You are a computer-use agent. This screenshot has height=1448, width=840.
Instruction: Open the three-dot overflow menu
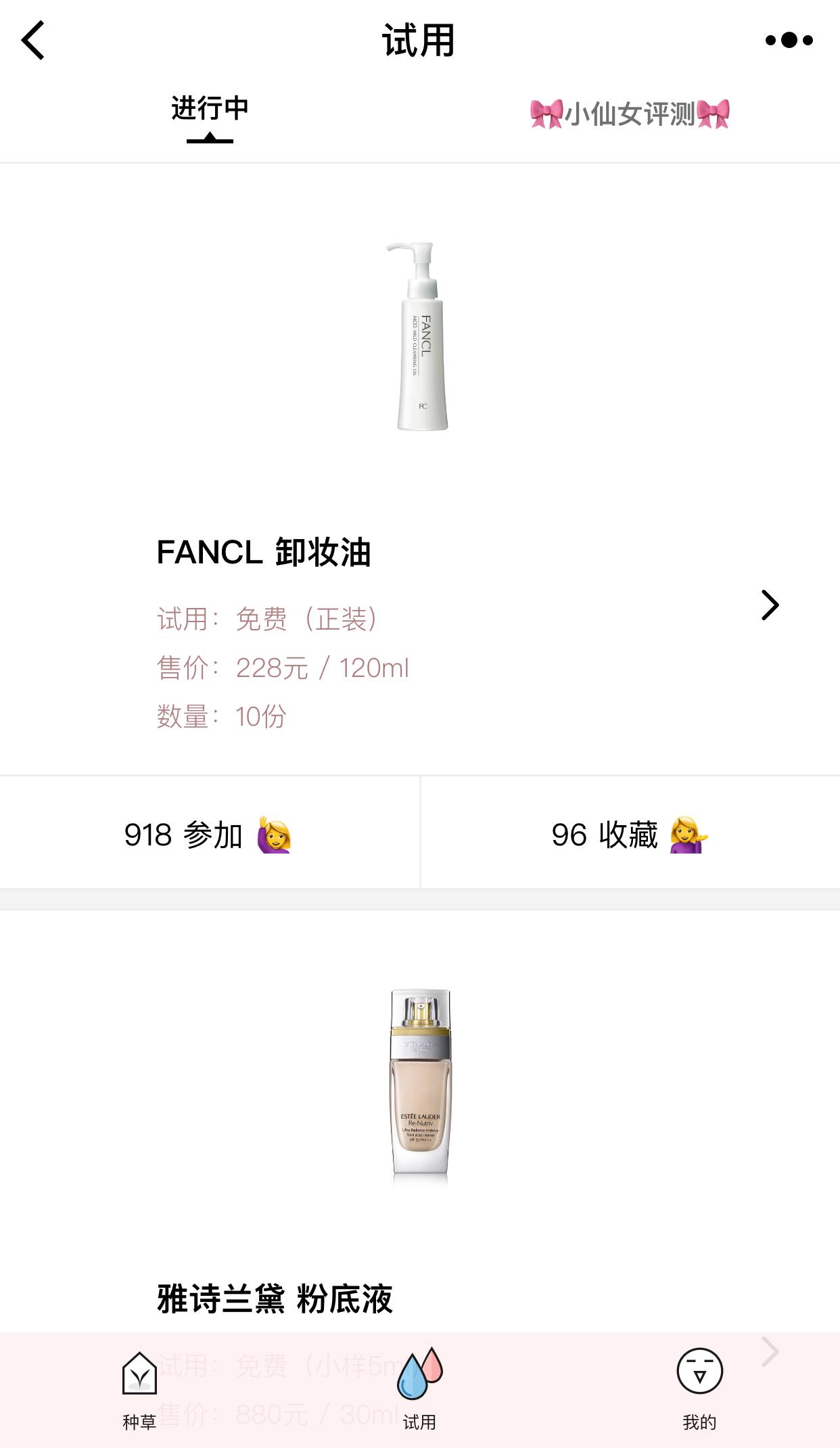(x=789, y=41)
